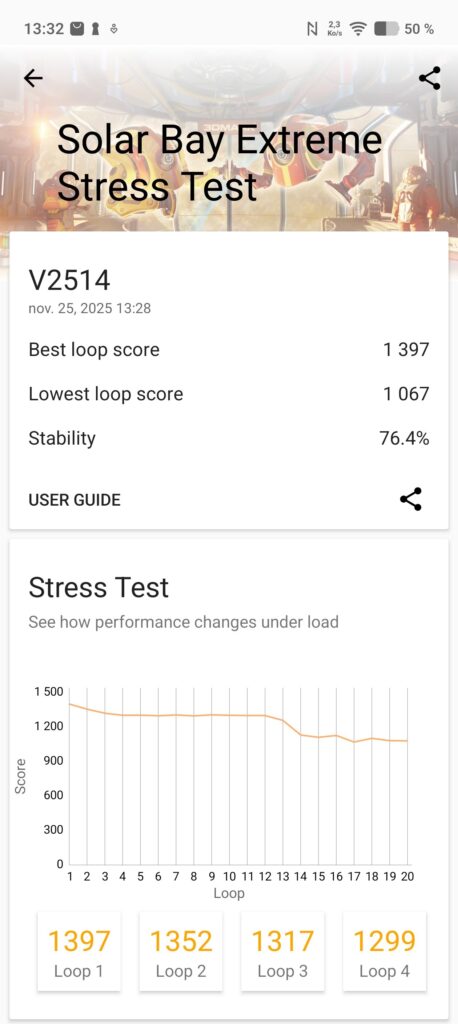Image resolution: width=458 pixels, height=1024 pixels.
Task: Share the V2514 result card
Action: tap(411, 500)
